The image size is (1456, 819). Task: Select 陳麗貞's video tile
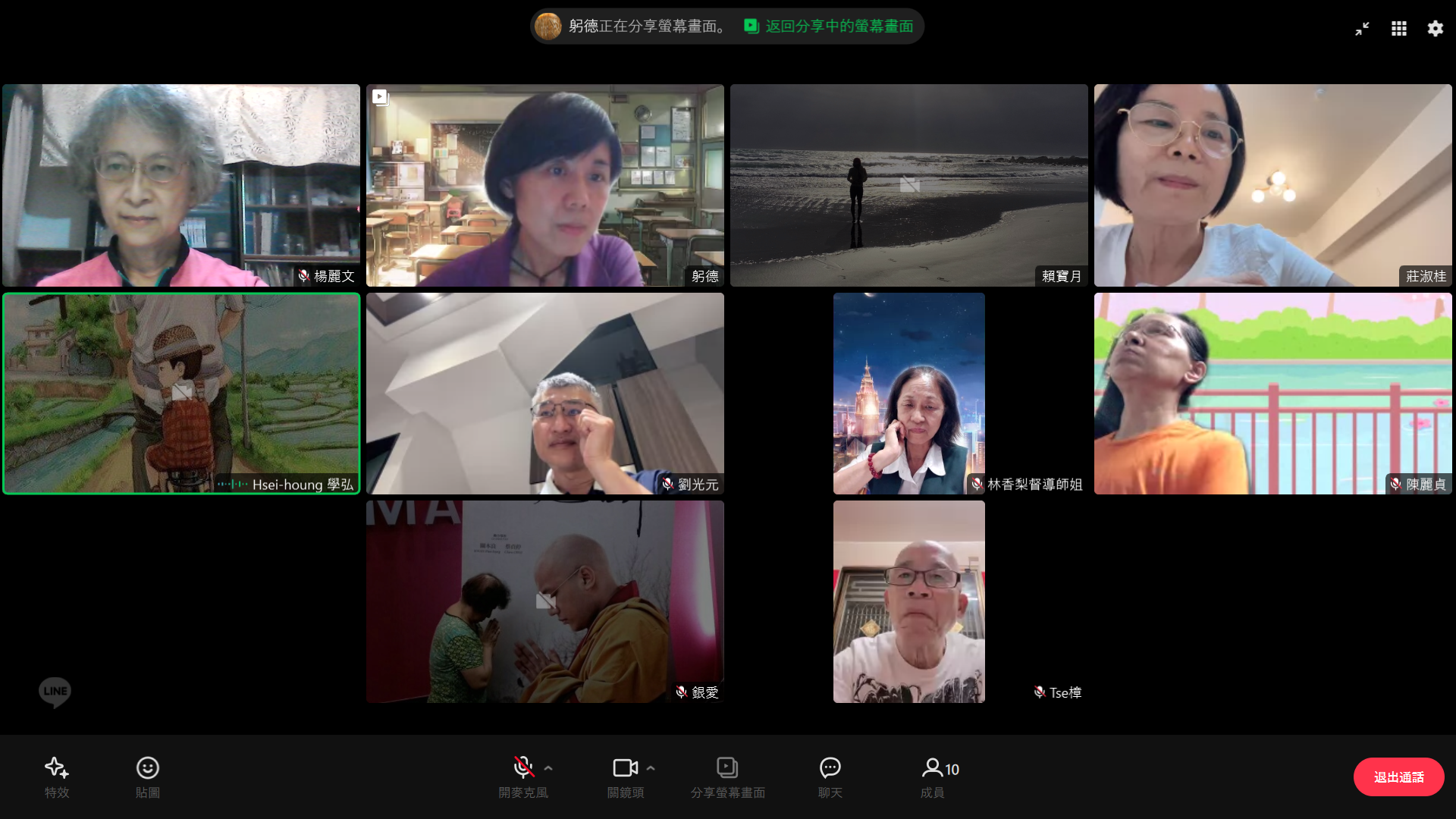[1272, 394]
